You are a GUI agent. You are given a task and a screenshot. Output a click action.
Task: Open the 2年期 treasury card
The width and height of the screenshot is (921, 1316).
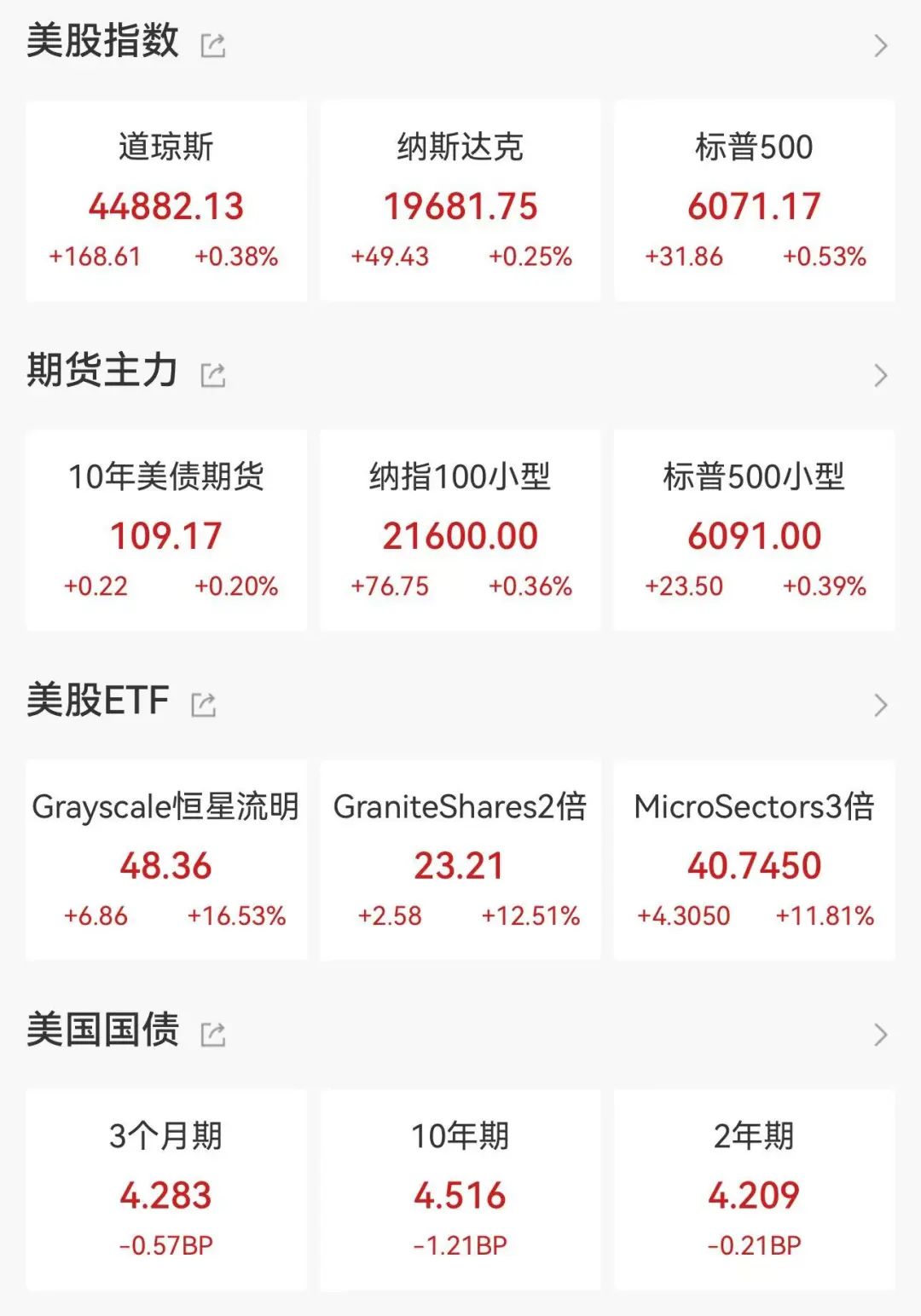pyautogui.click(x=755, y=1191)
